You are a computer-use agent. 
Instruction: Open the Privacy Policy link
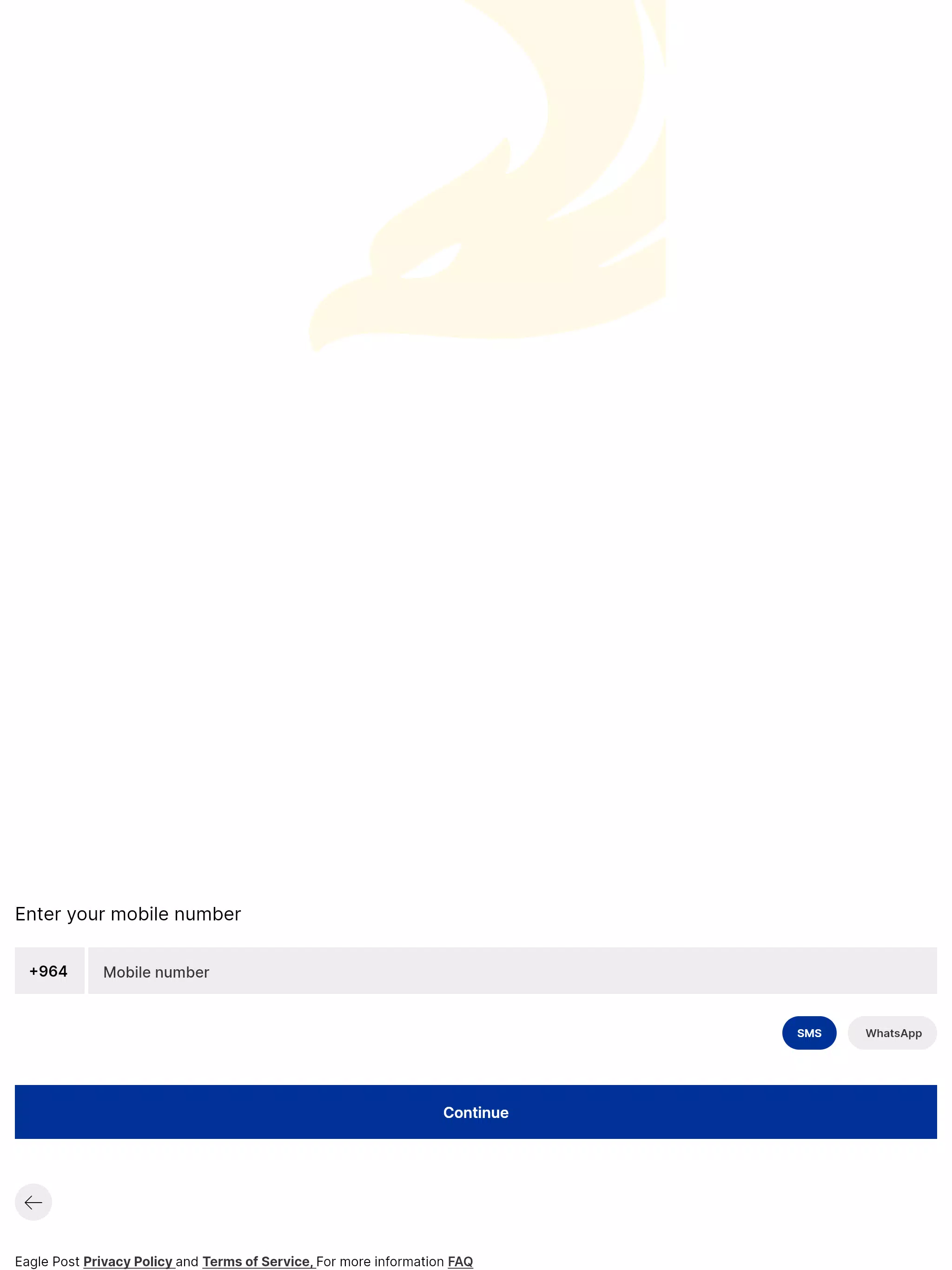[x=128, y=1261]
